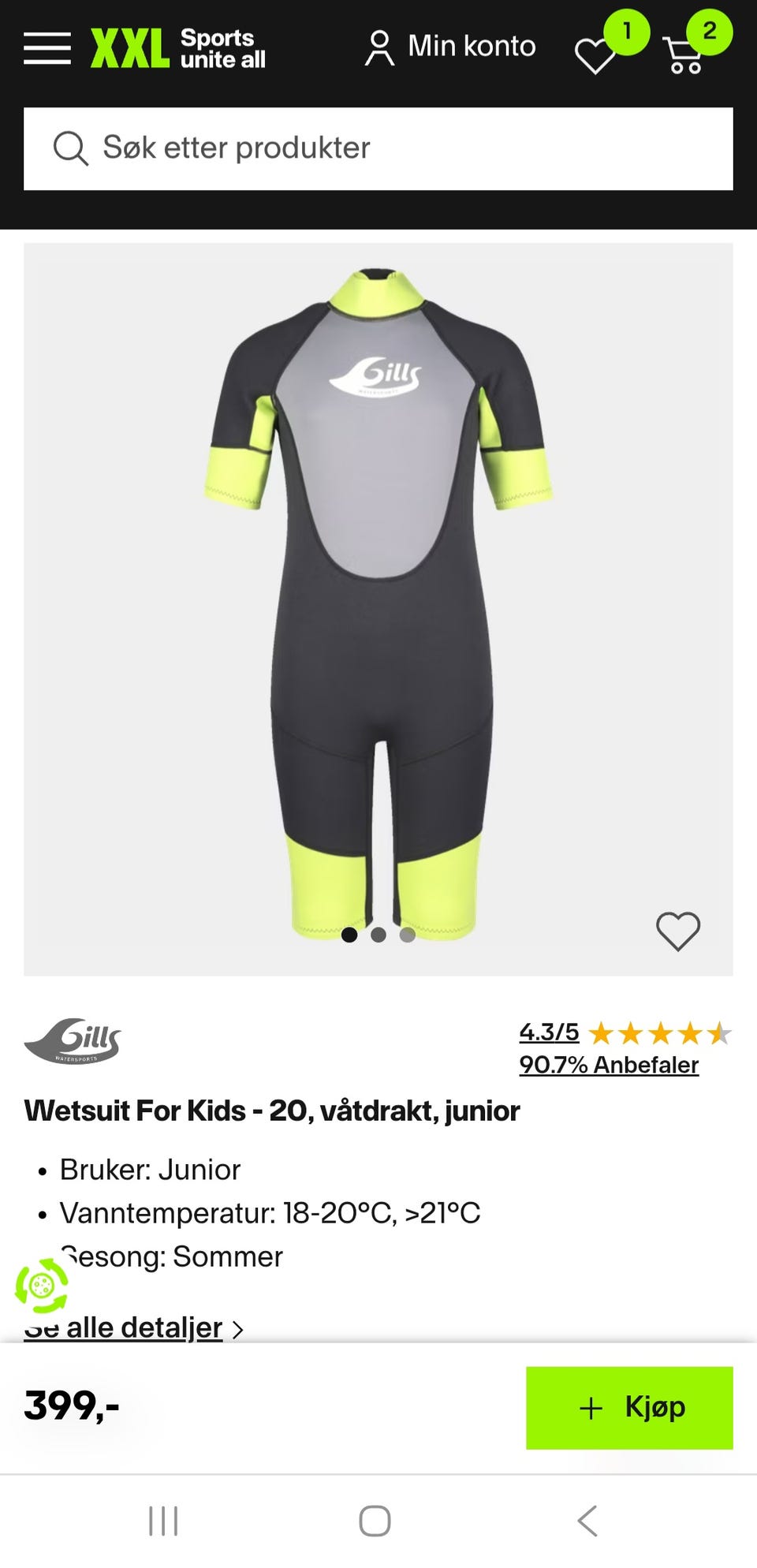The height and width of the screenshot is (1568, 757).
Task: Open the 4.3/5 rating reviews
Action: tap(549, 1032)
